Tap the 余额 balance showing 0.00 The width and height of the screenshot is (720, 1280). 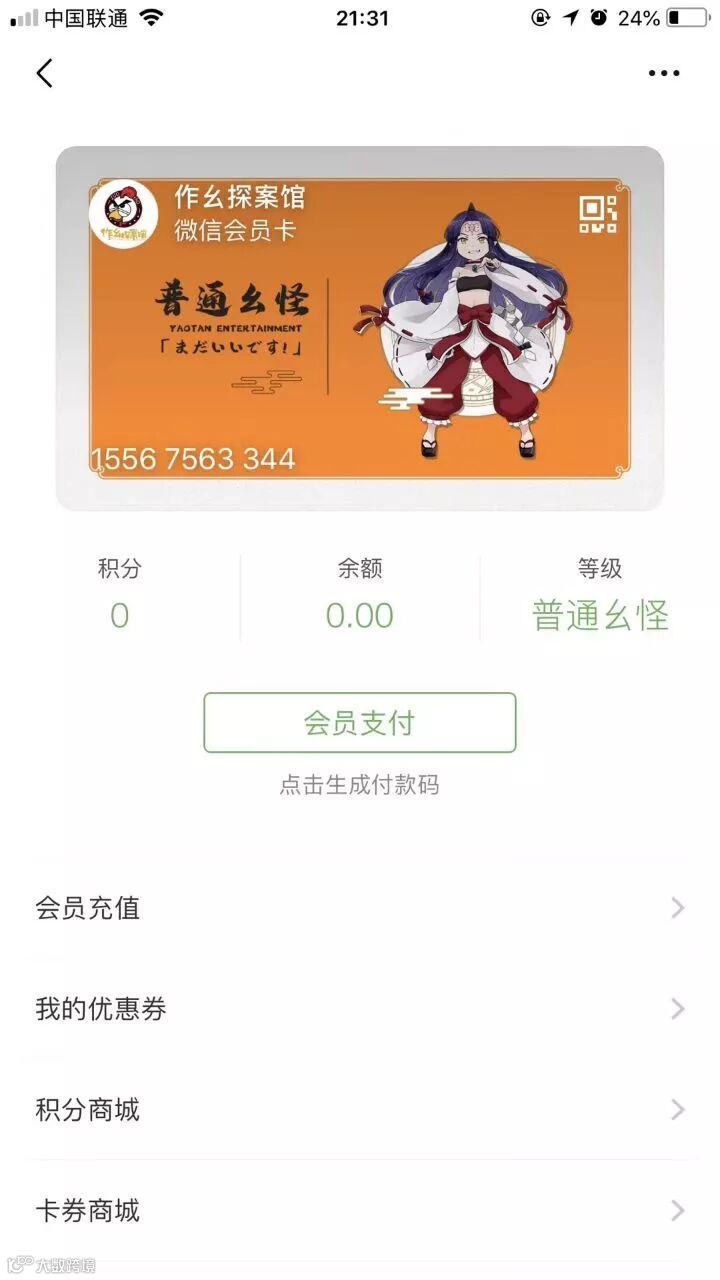[360, 615]
